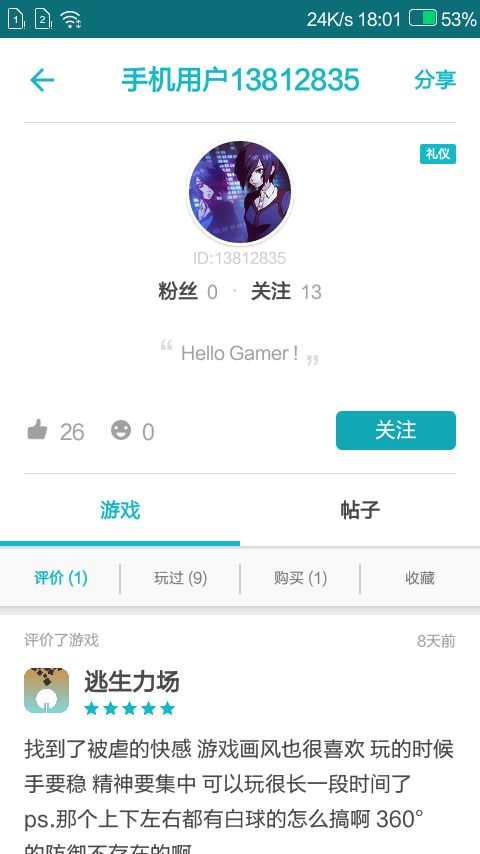Give a thumbs-up to this user

(37, 430)
